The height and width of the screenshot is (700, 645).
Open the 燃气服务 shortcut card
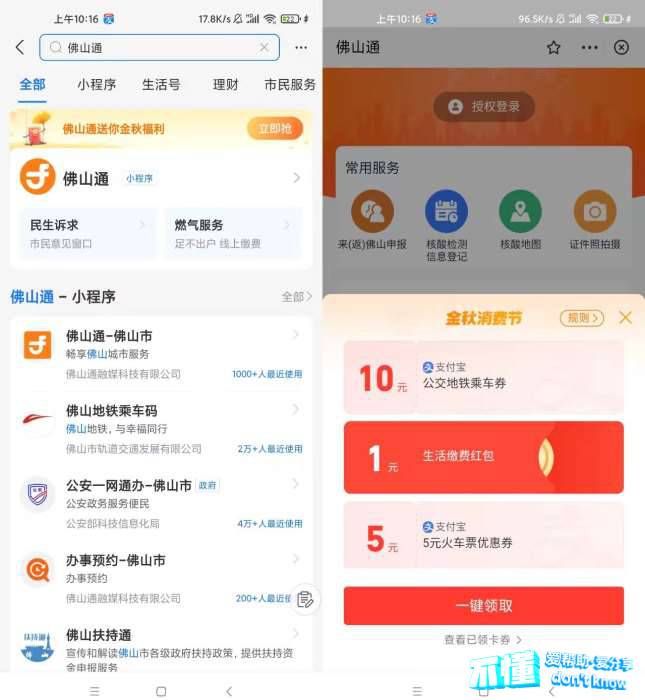pyautogui.click(x=232, y=233)
